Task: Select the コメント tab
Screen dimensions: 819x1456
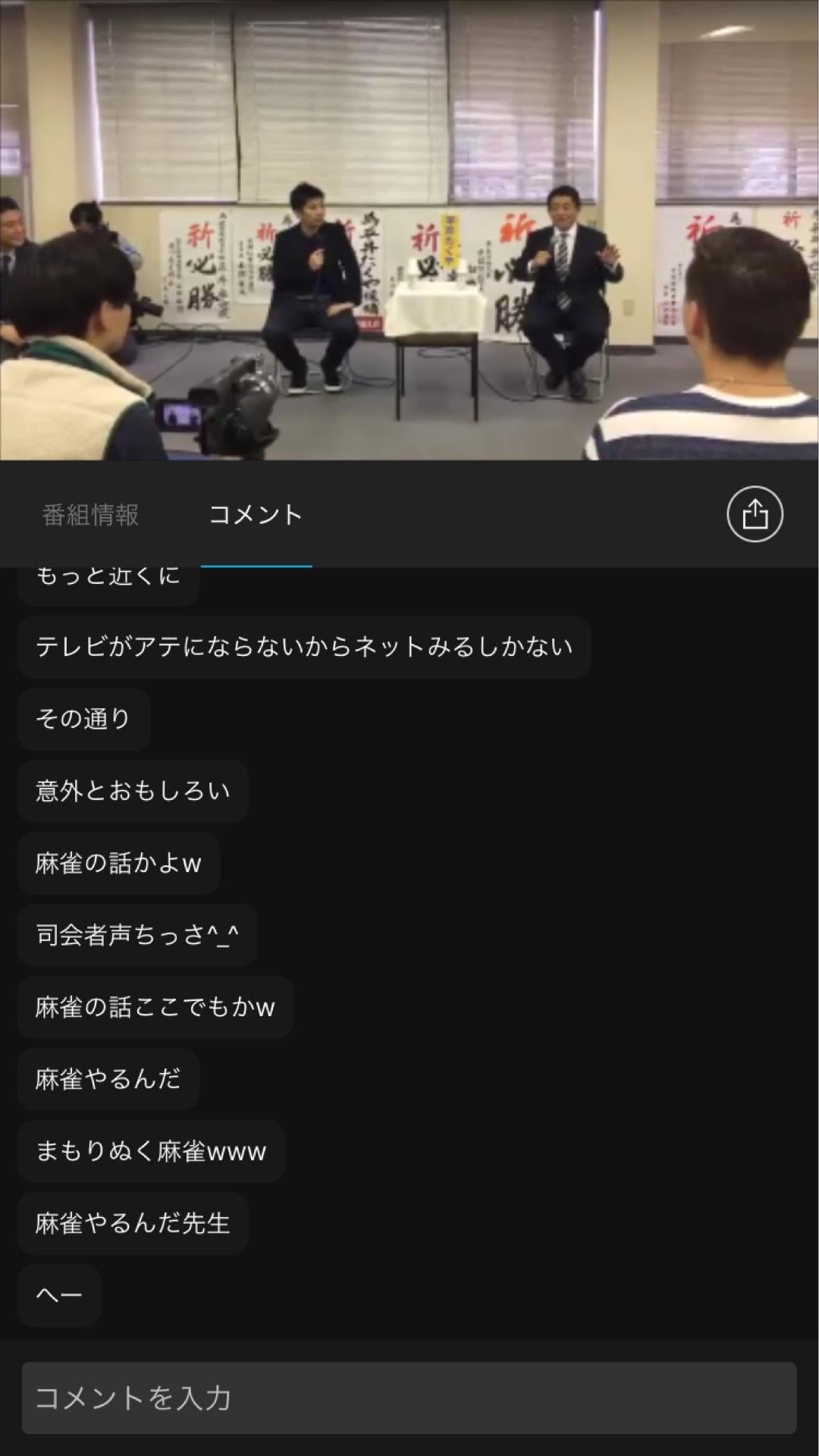Action: (256, 516)
